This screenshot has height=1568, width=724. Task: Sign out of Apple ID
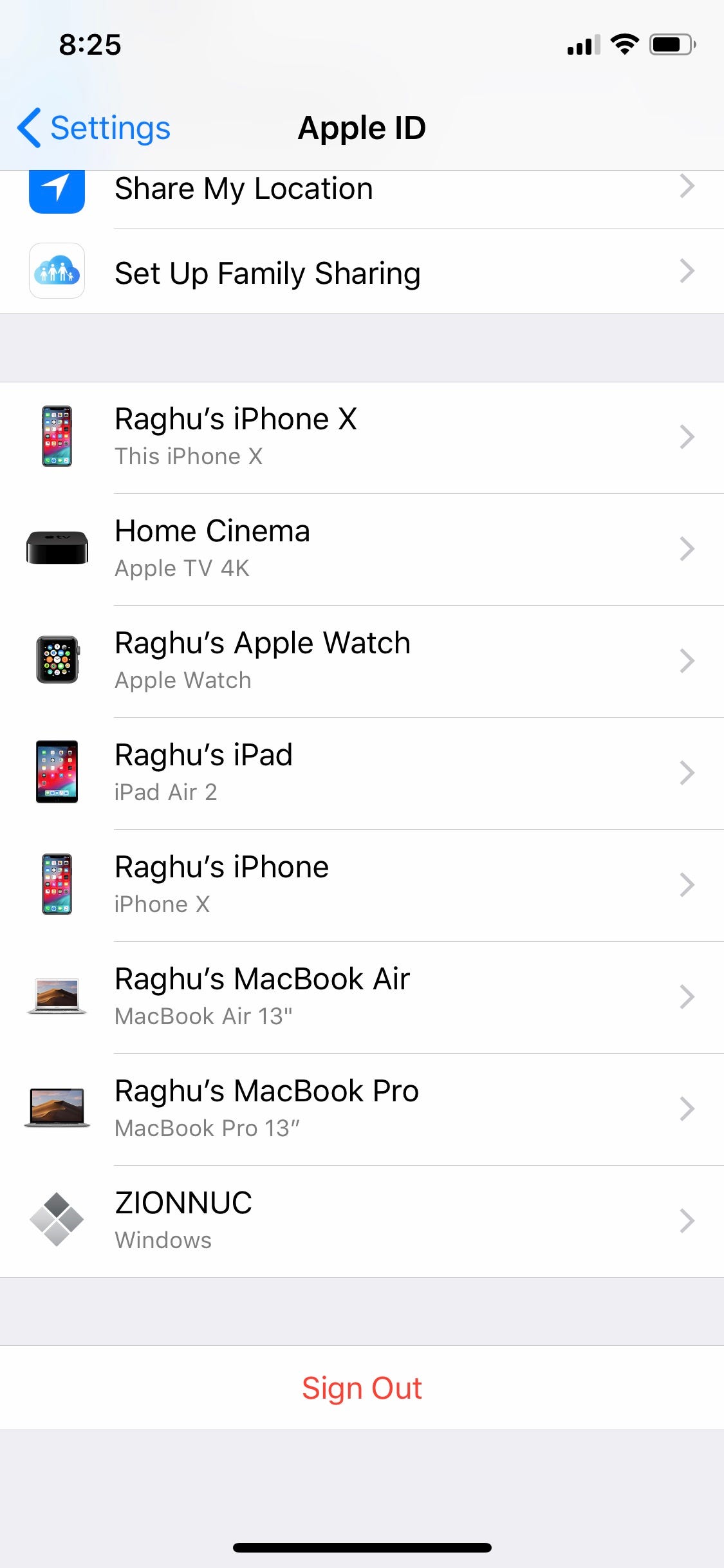tap(362, 1388)
